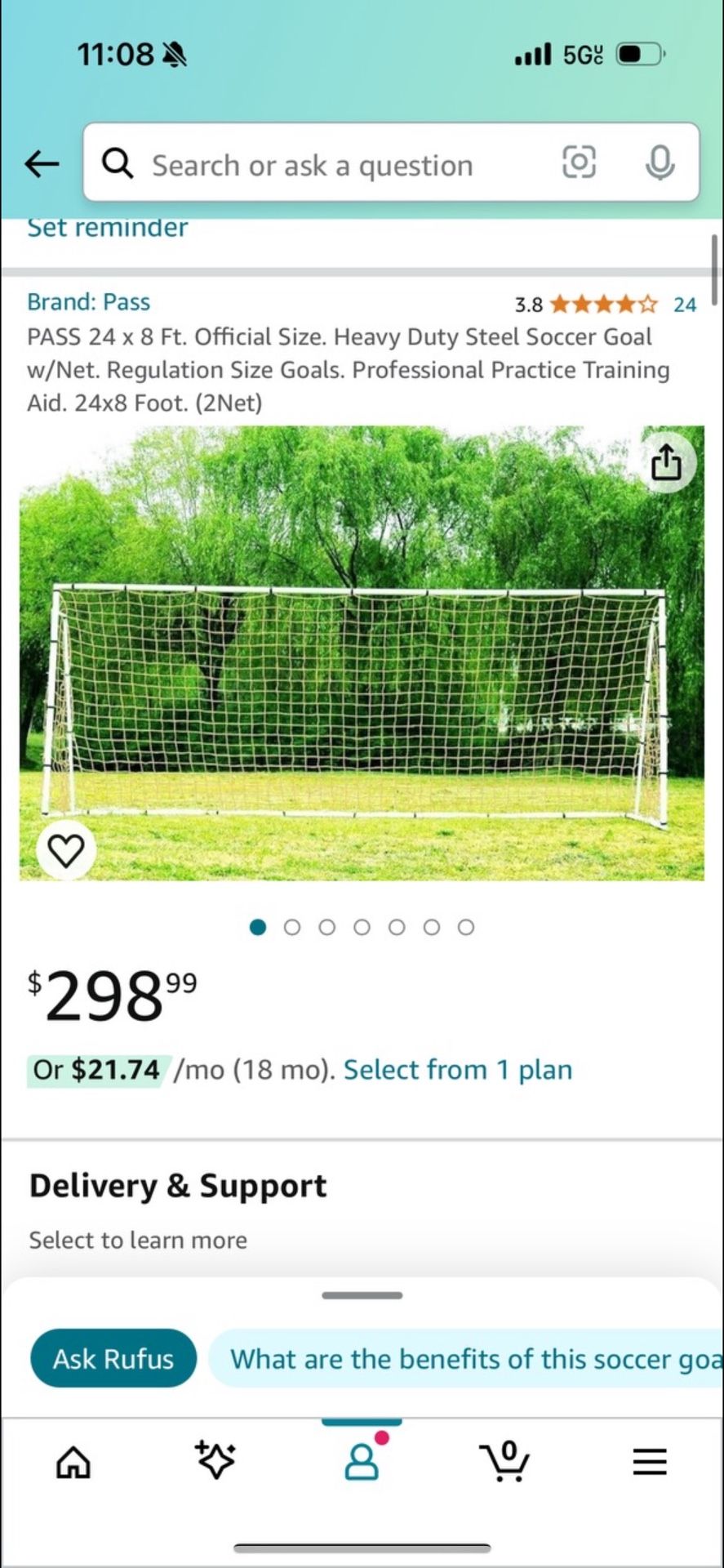Go to the Home tab
724x1568 pixels.
point(73,1461)
